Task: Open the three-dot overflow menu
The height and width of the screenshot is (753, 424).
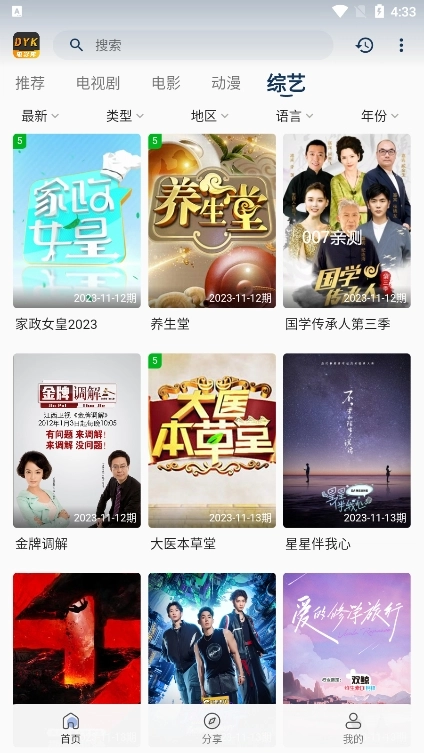Action: click(401, 45)
